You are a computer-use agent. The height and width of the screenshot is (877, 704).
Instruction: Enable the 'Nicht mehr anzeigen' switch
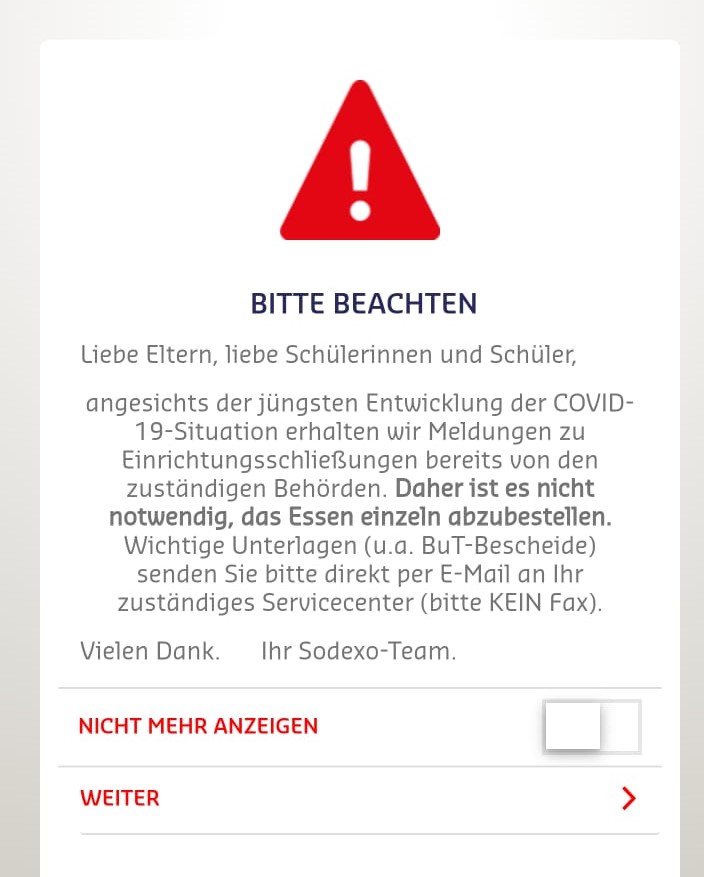(x=592, y=726)
